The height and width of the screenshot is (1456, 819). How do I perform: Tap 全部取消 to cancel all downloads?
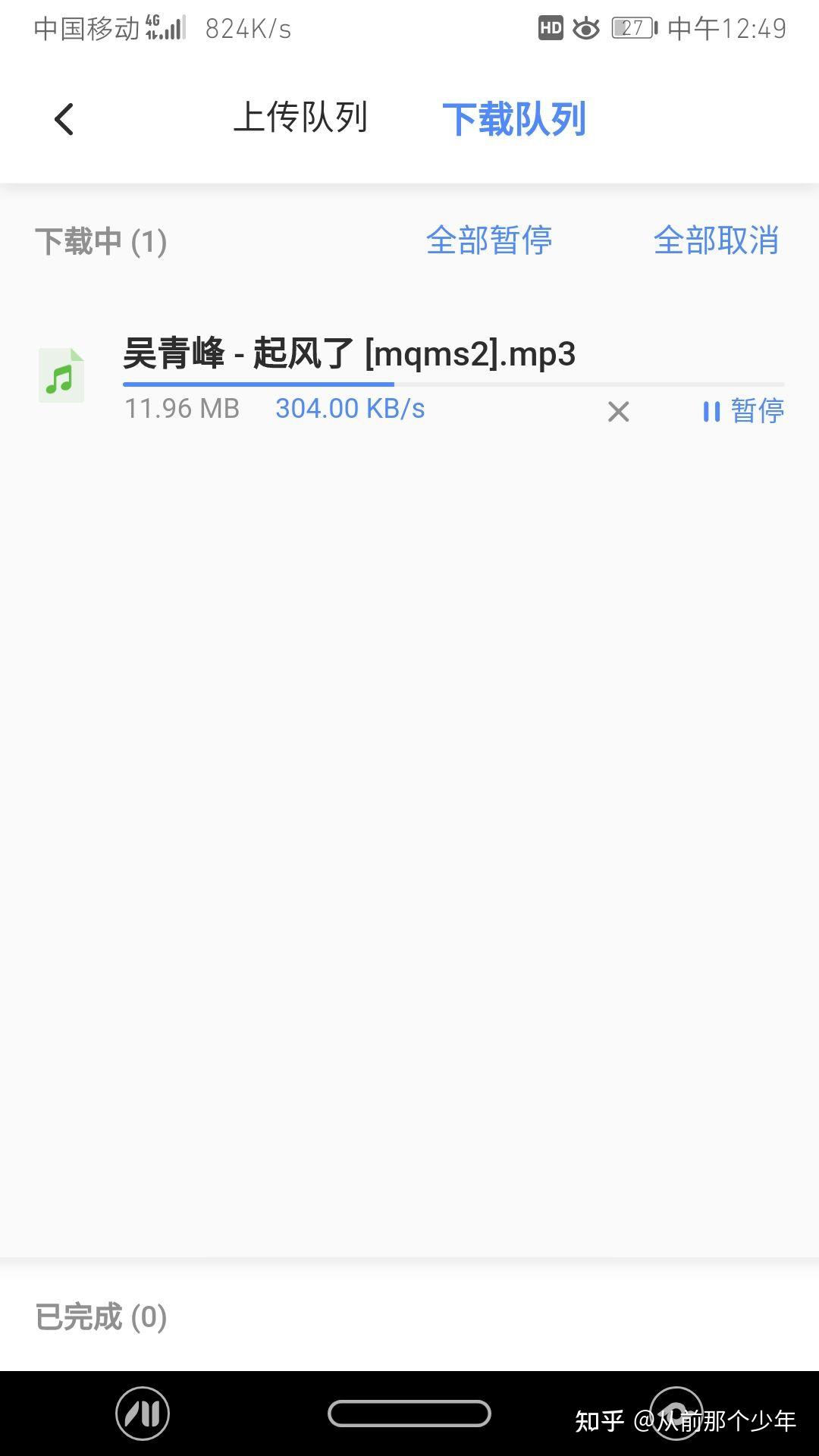[716, 241]
